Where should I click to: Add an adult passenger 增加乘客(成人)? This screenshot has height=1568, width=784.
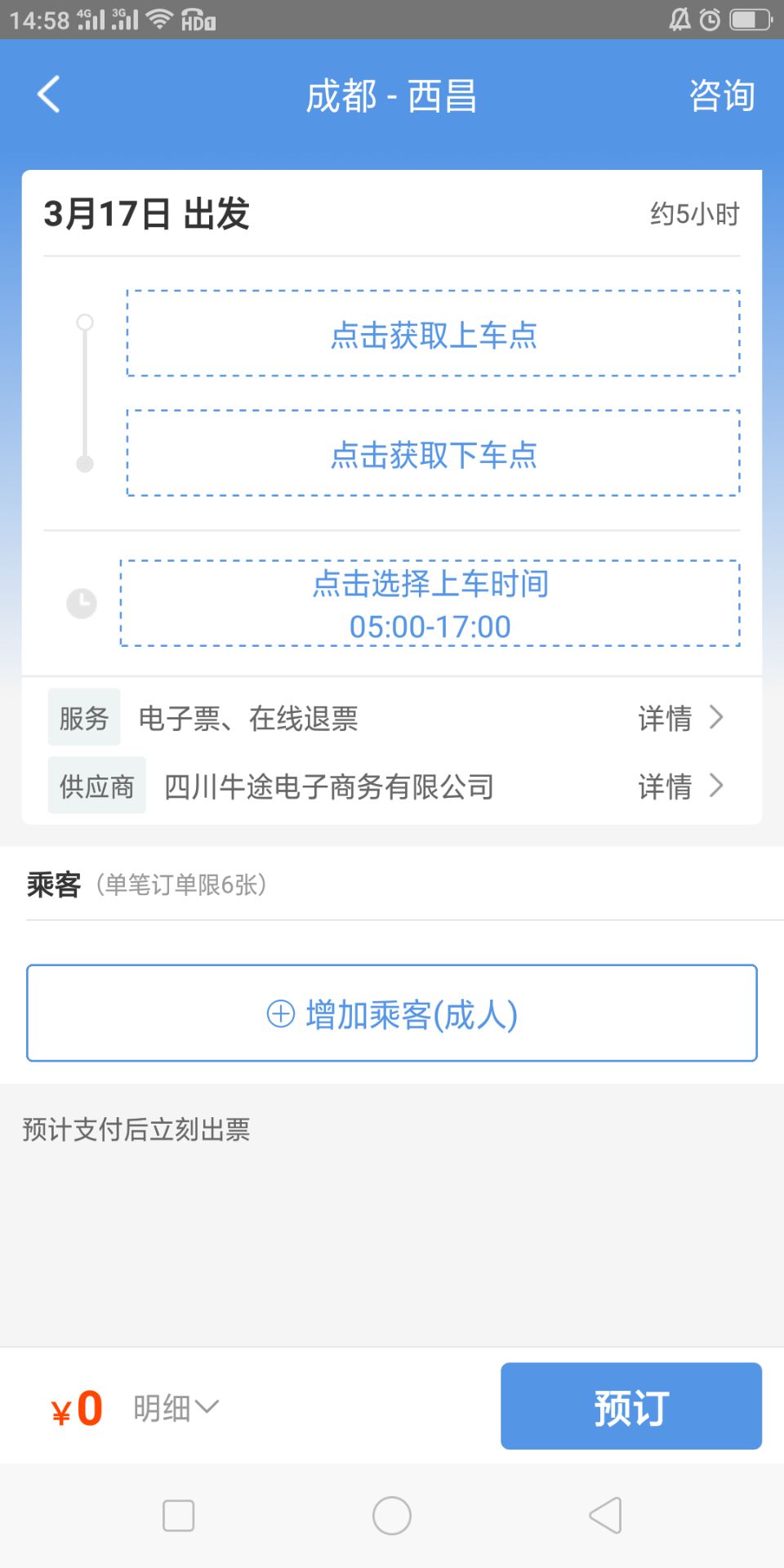(392, 1013)
